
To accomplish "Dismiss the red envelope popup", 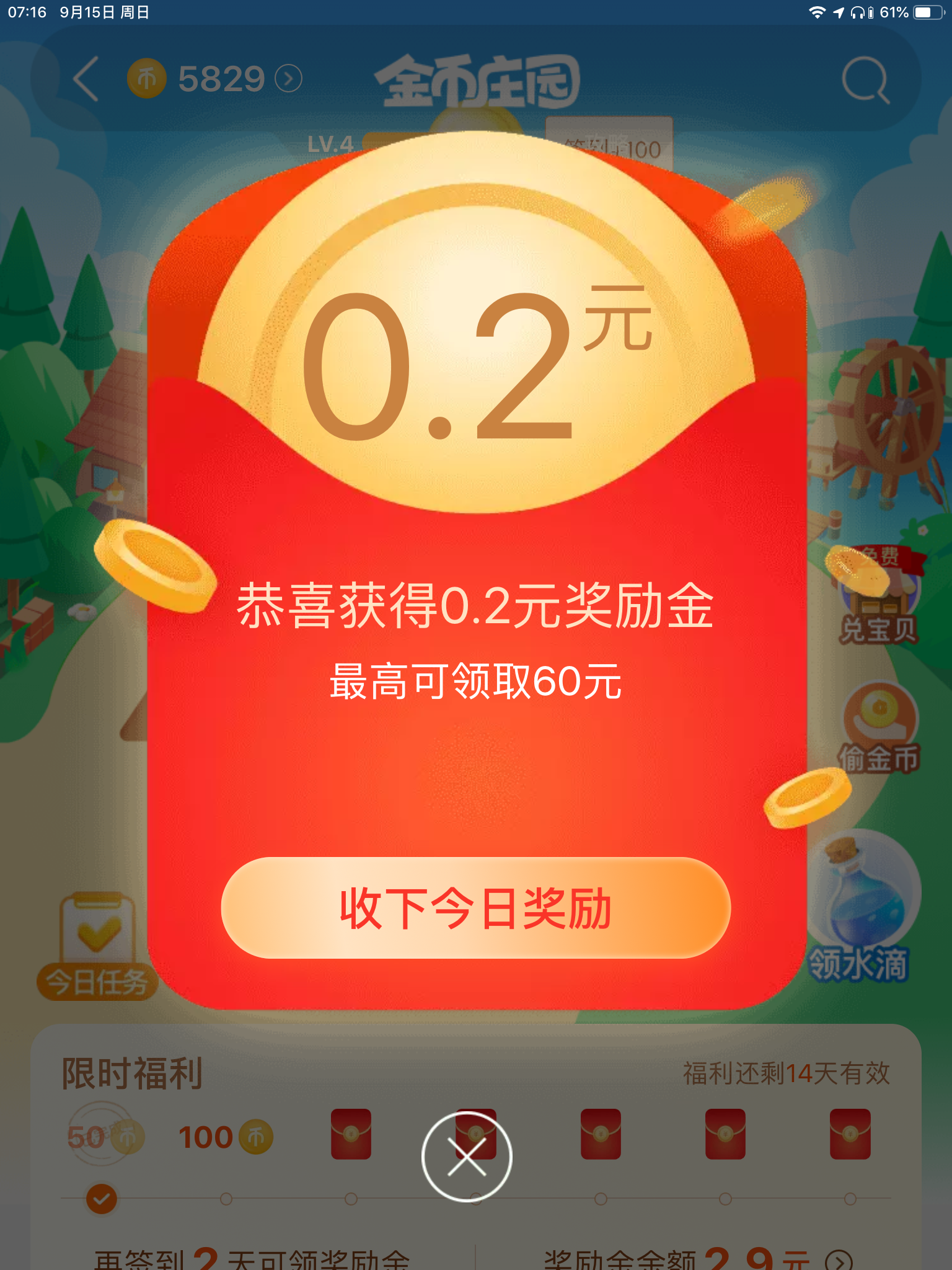I will pyautogui.click(x=467, y=1157).
